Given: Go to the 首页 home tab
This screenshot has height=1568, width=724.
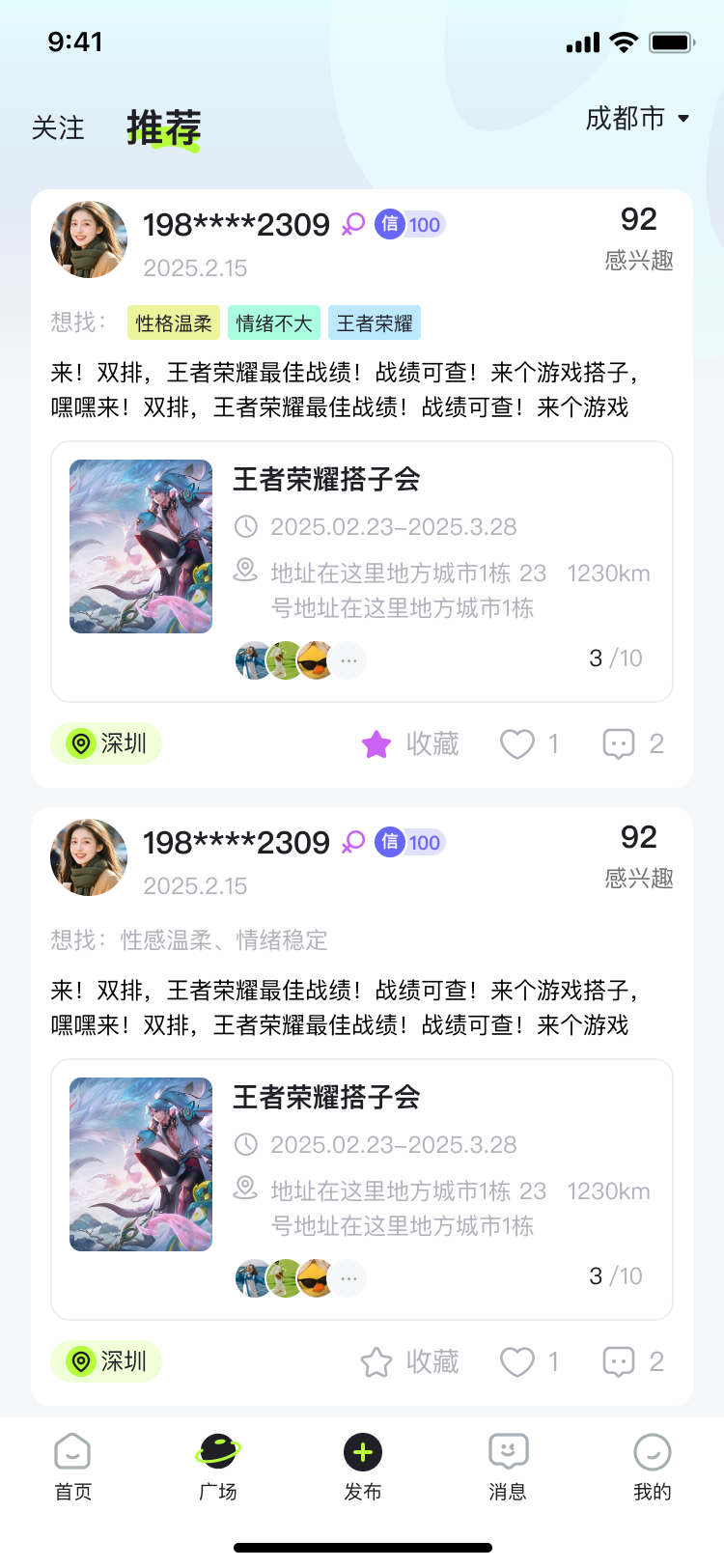Looking at the screenshot, I should [73, 1466].
